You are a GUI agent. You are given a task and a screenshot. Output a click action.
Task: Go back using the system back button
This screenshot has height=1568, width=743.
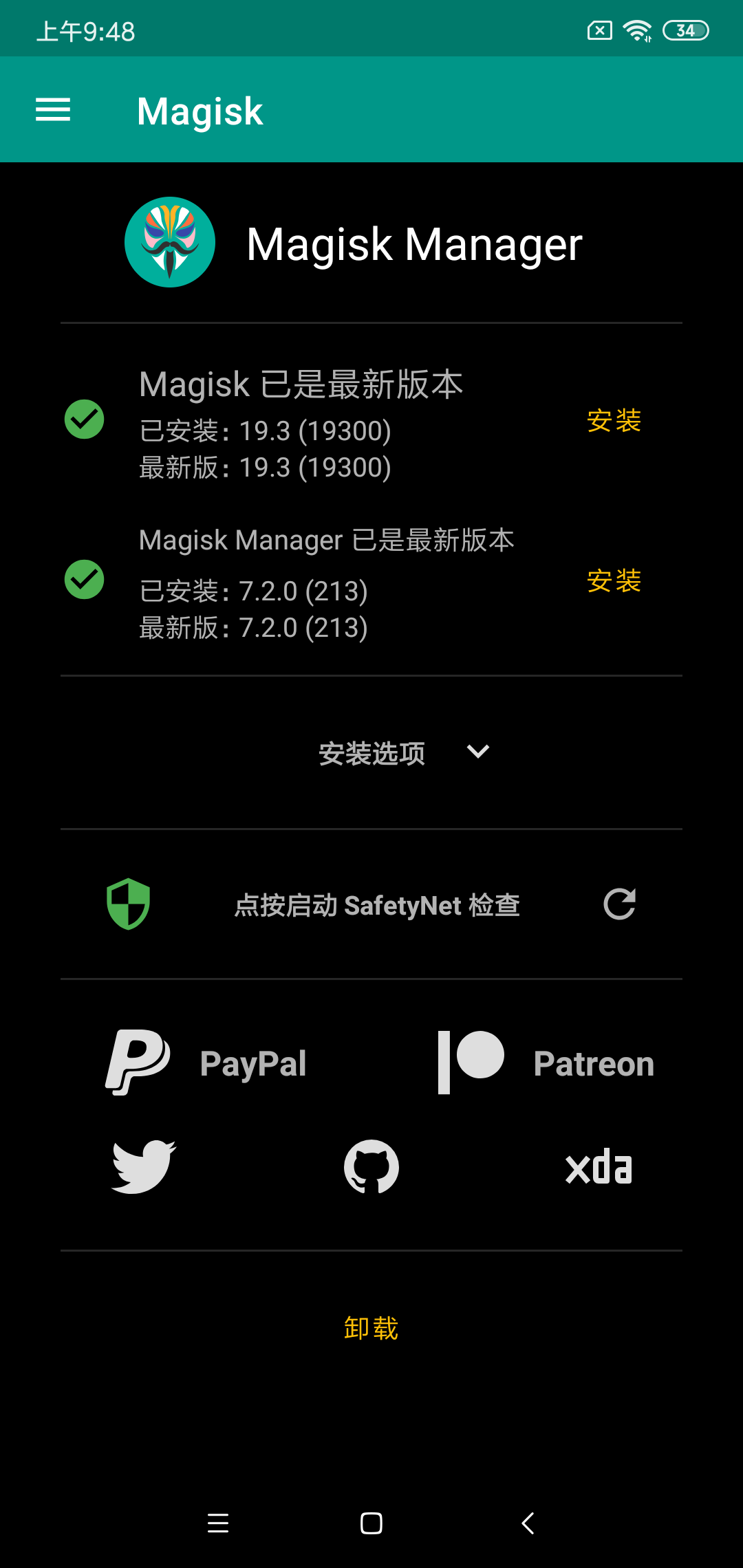point(528,1523)
